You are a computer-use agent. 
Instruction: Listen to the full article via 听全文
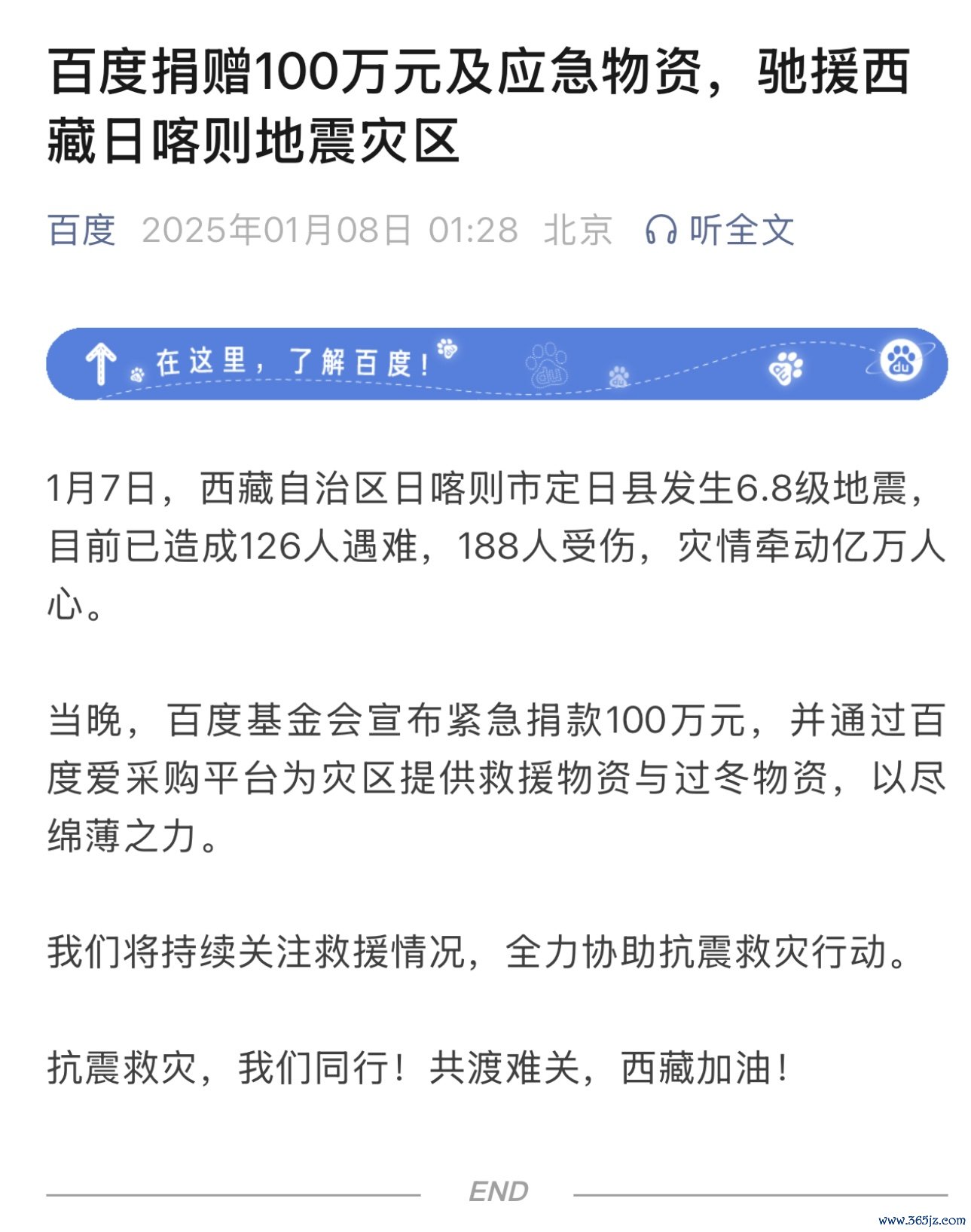tap(719, 230)
